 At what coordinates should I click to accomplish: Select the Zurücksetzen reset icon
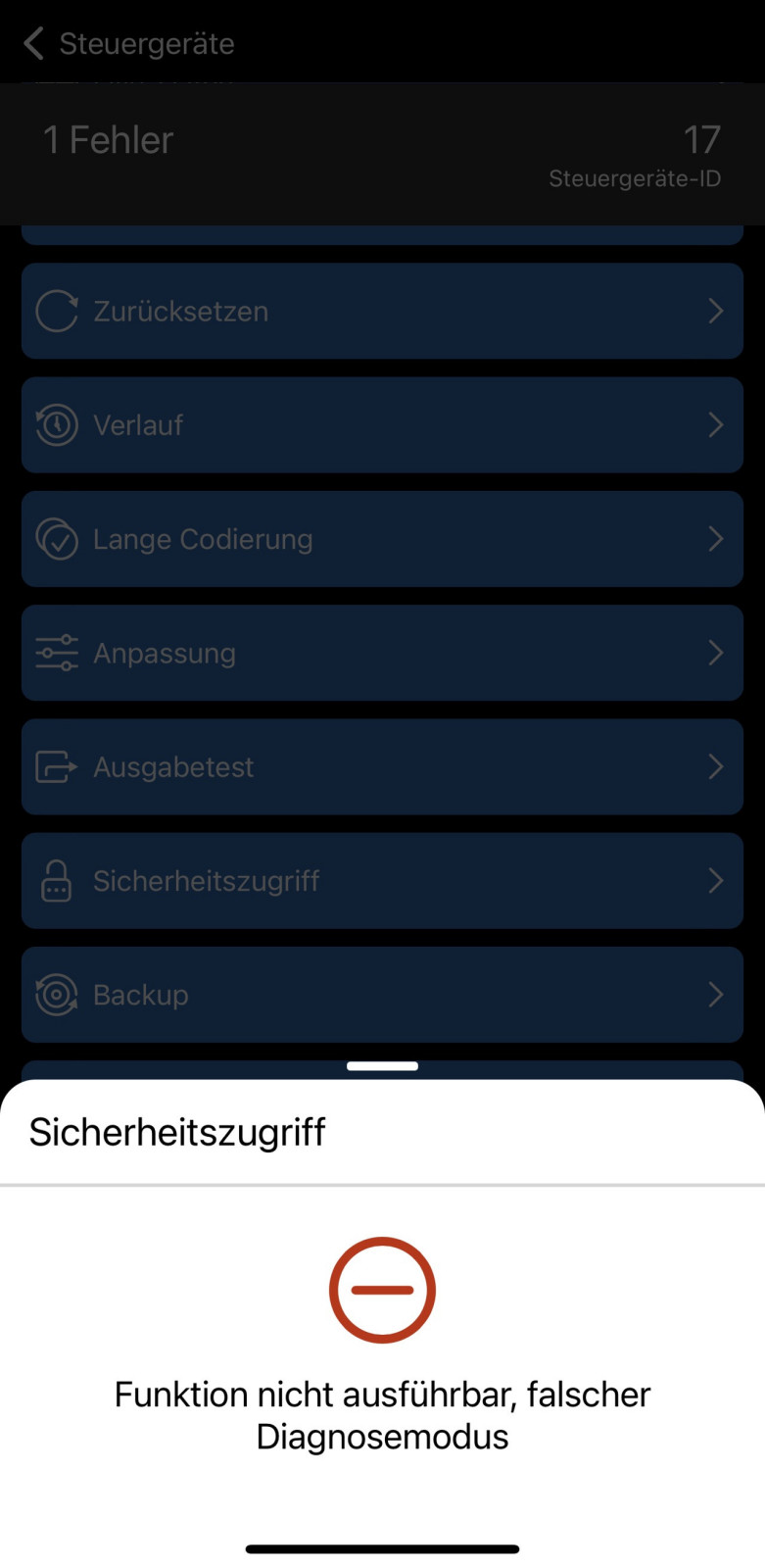coord(56,311)
